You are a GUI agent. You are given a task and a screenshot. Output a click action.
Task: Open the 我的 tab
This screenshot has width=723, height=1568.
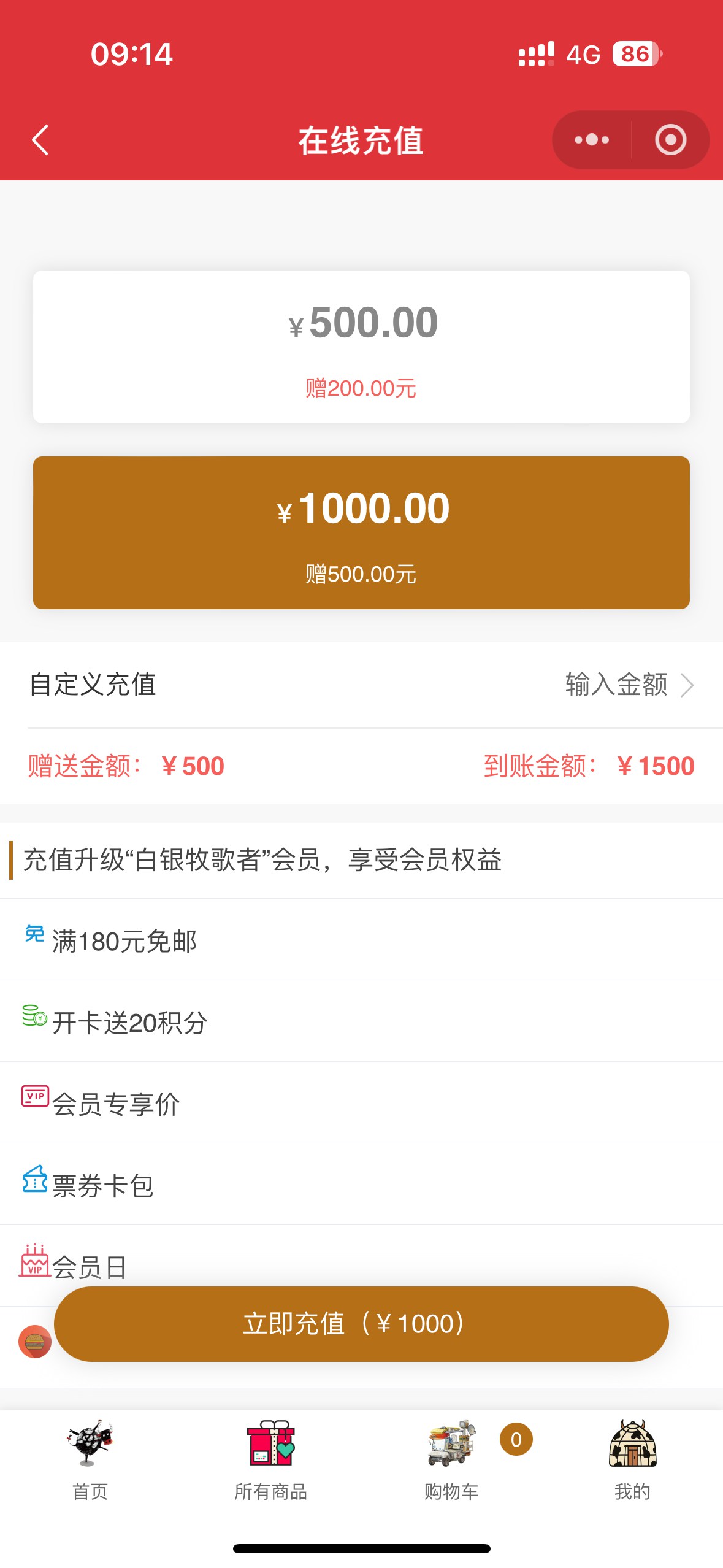632,1459
